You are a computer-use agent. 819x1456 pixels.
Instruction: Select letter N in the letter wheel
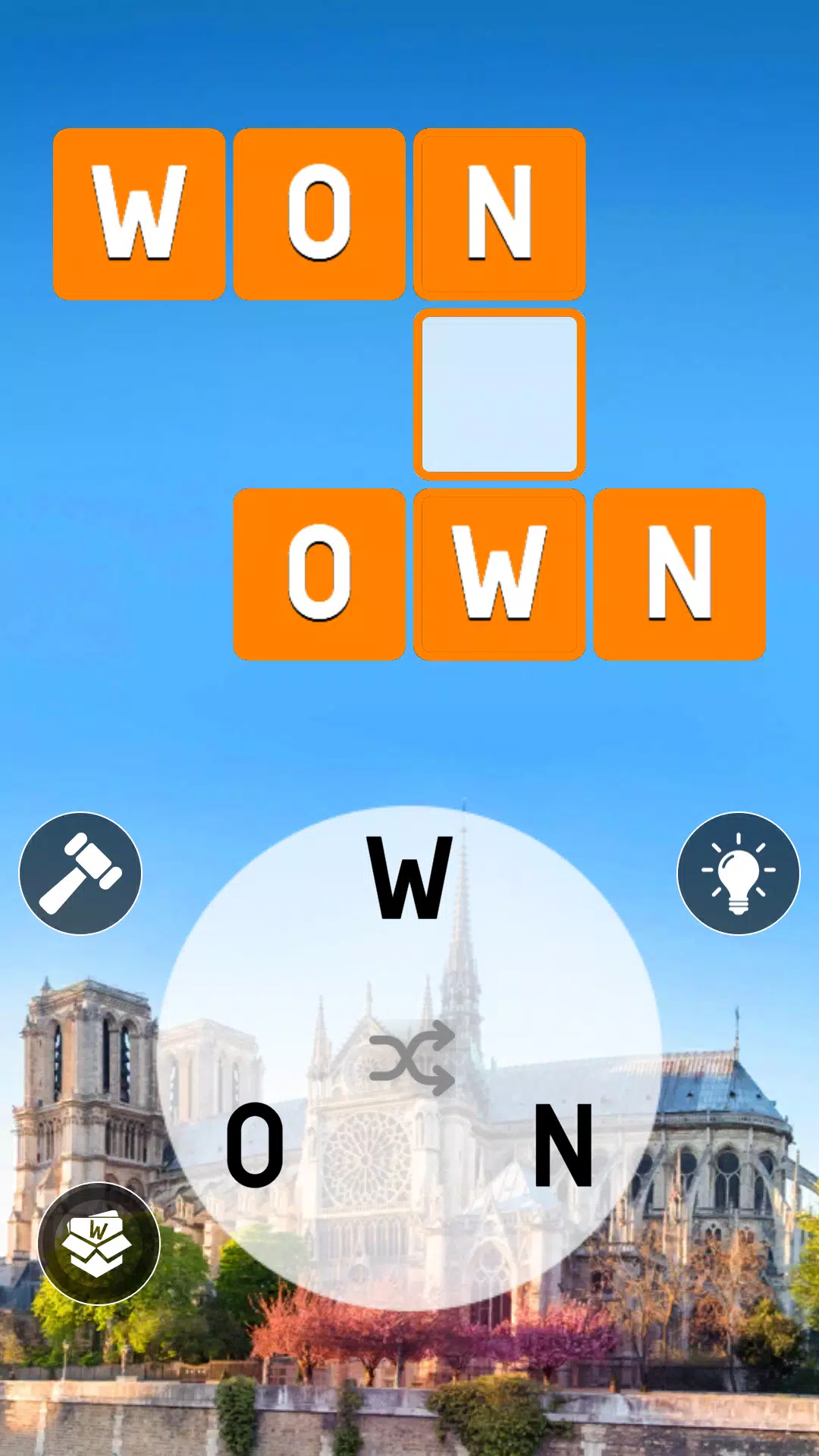[x=563, y=1145]
